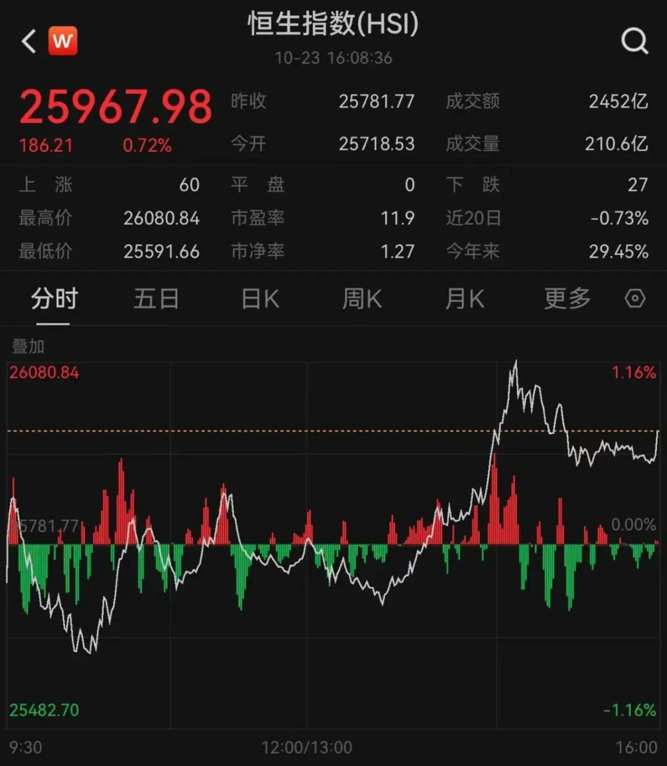Screen dimensions: 667x766
Task: Open the chart settings icon
Action: click(635, 299)
